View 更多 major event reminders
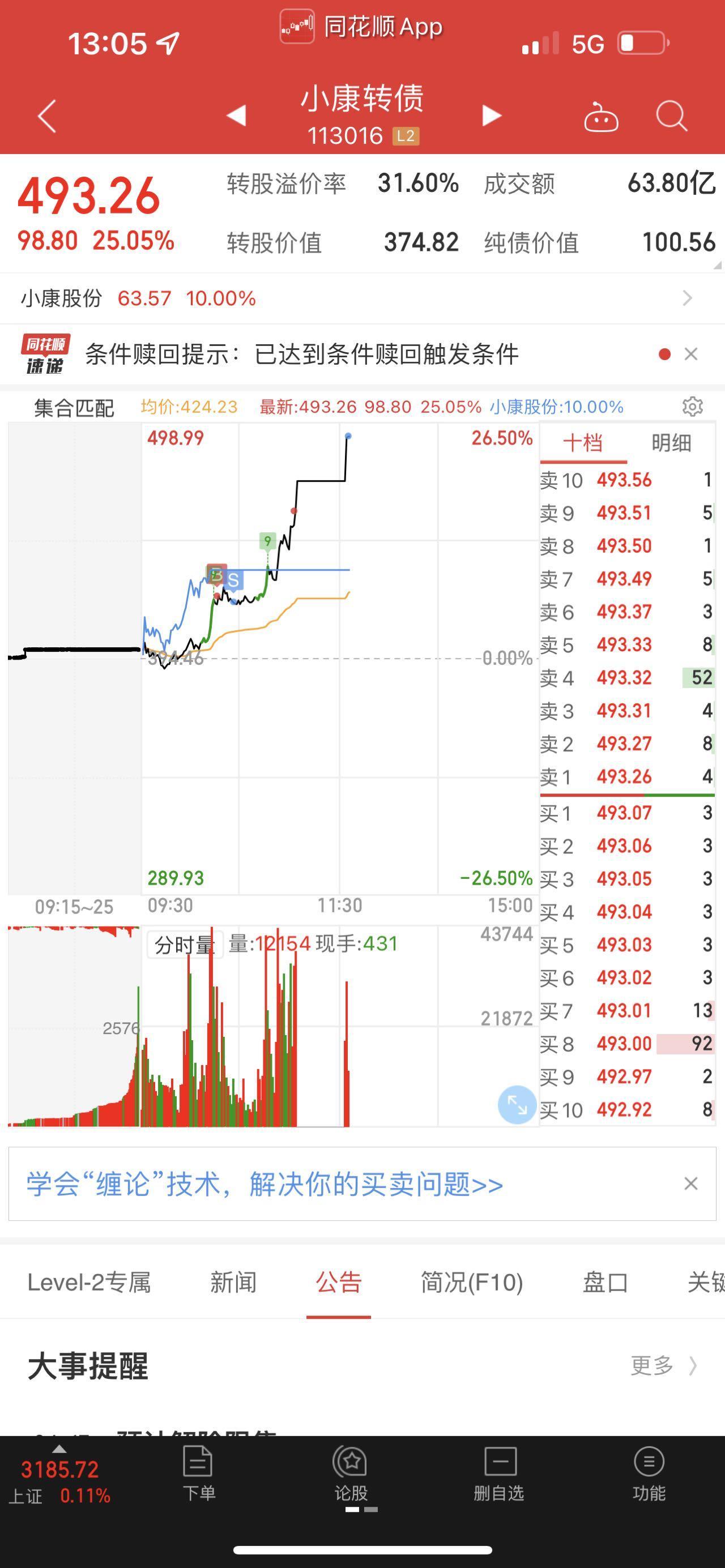 tap(663, 1366)
